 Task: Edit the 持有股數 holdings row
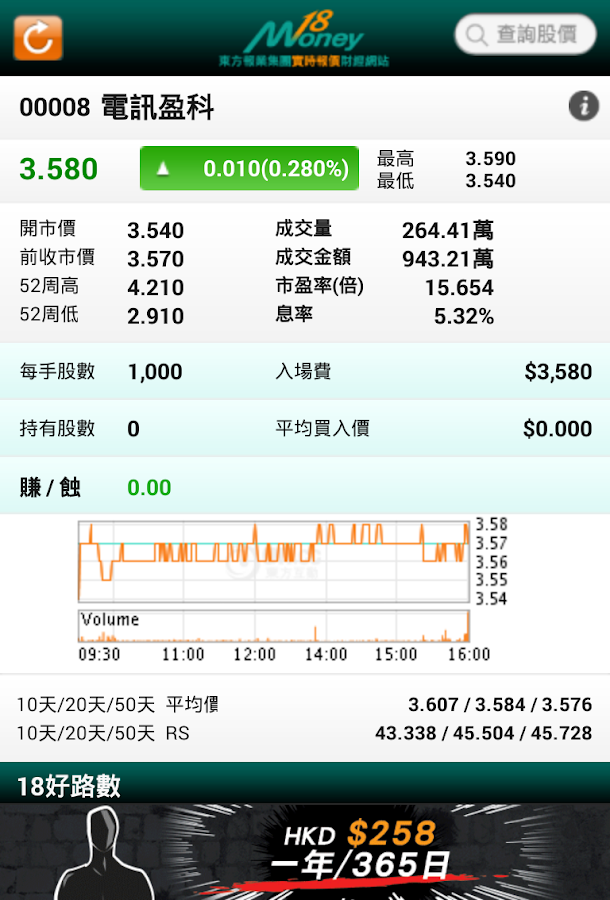click(305, 429)
